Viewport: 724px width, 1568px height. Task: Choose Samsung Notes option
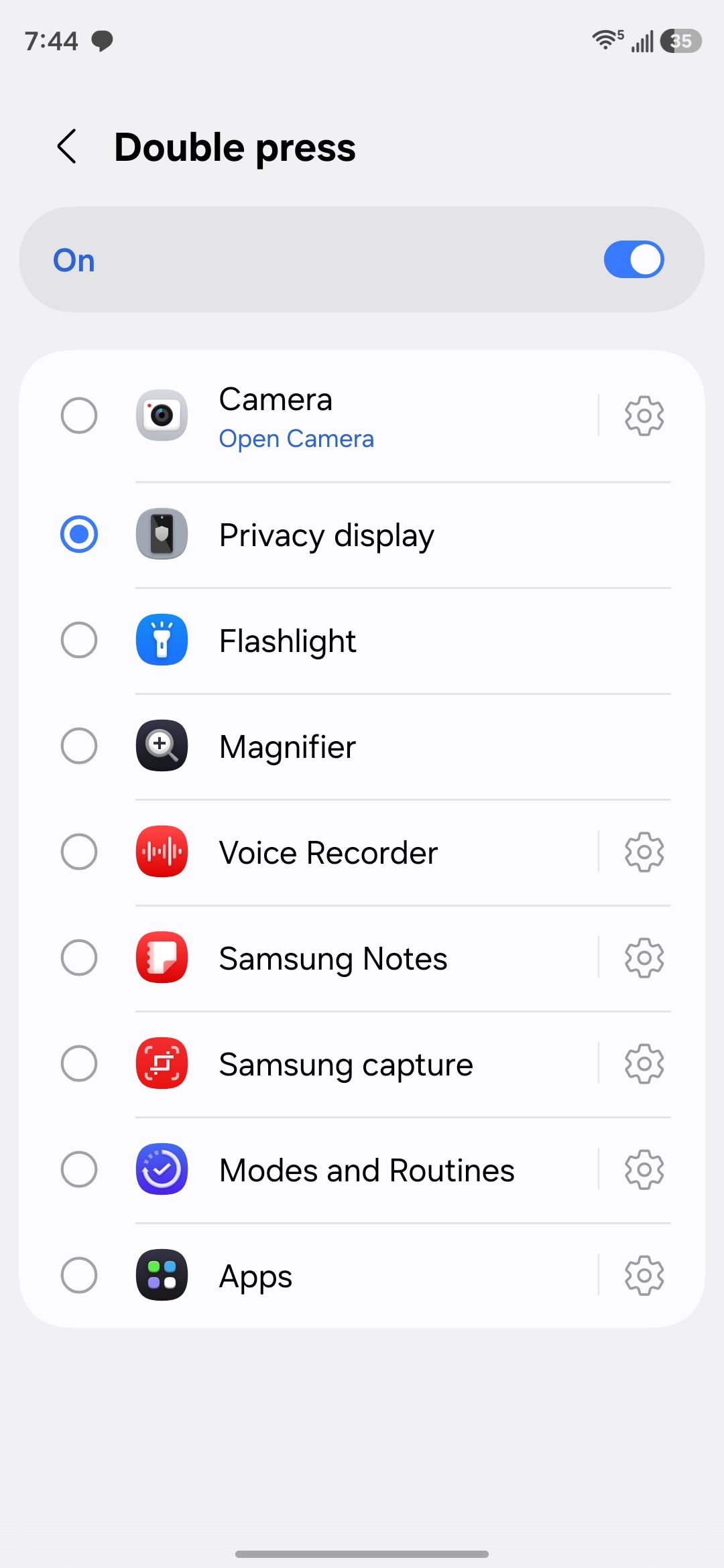[79, 958]
